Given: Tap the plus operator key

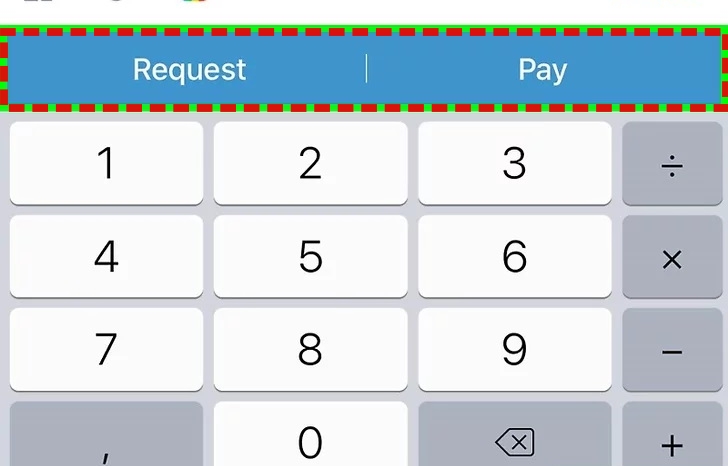Looking at the screenshot, I should [672, 440].
